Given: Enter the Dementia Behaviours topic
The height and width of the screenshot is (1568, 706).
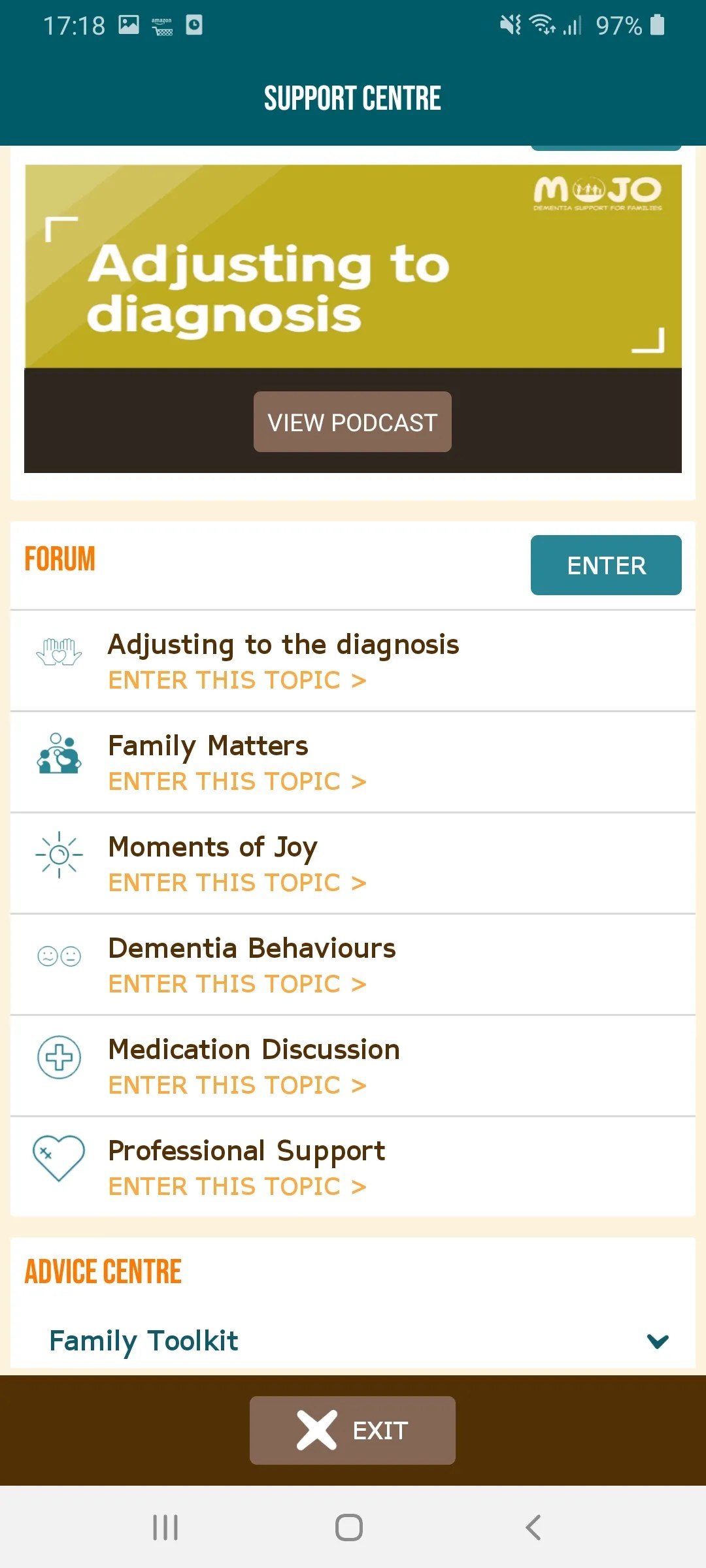Looking at the screenshot, I should point(236,984).
